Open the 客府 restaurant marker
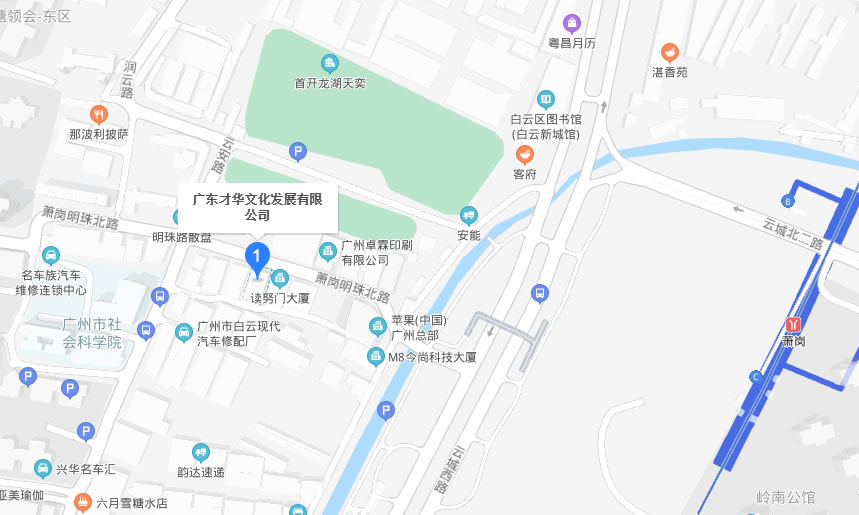The width and height of the screenshot is (859, 515). (524, 154)
